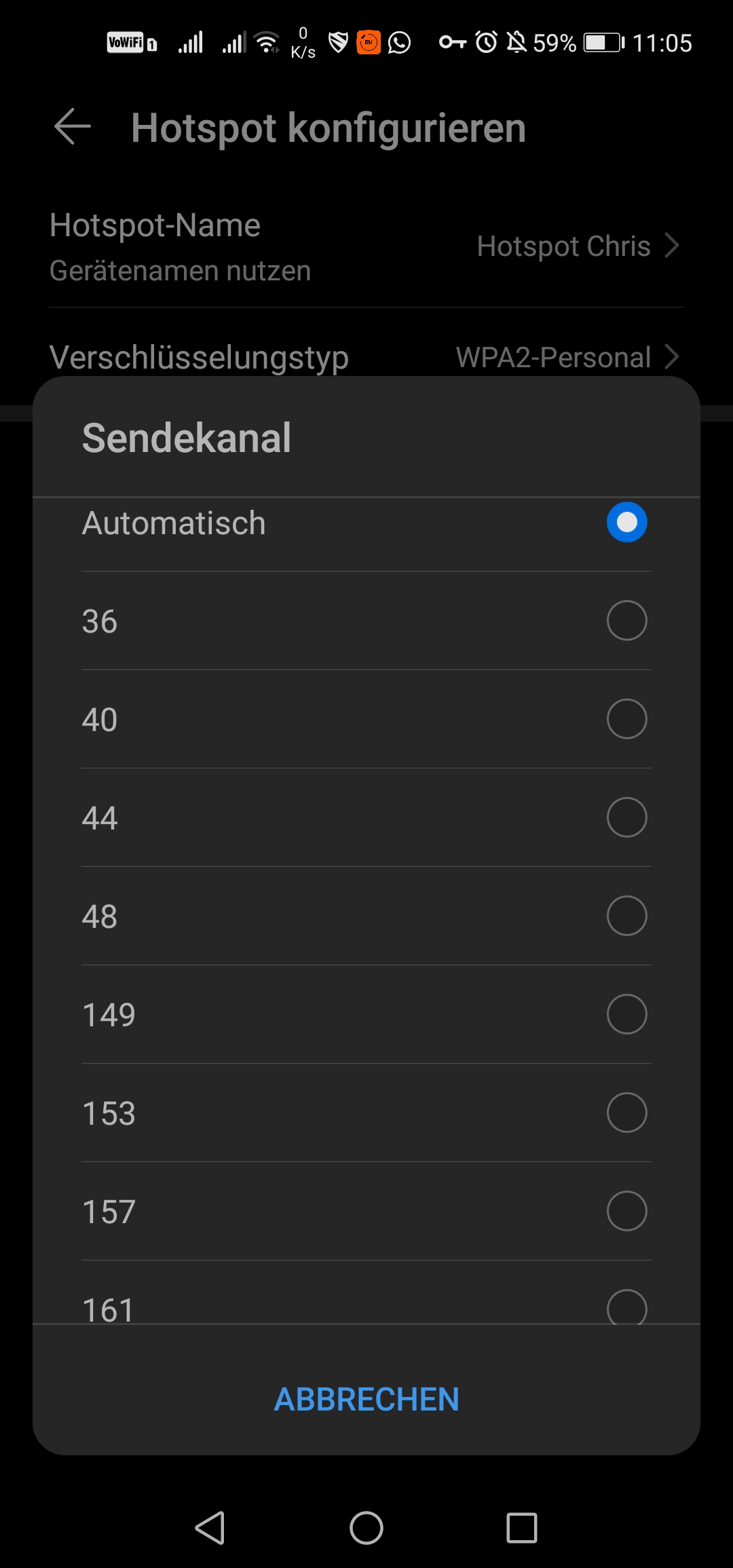
Task: Set the channel to 48
Action: point(626,916)
